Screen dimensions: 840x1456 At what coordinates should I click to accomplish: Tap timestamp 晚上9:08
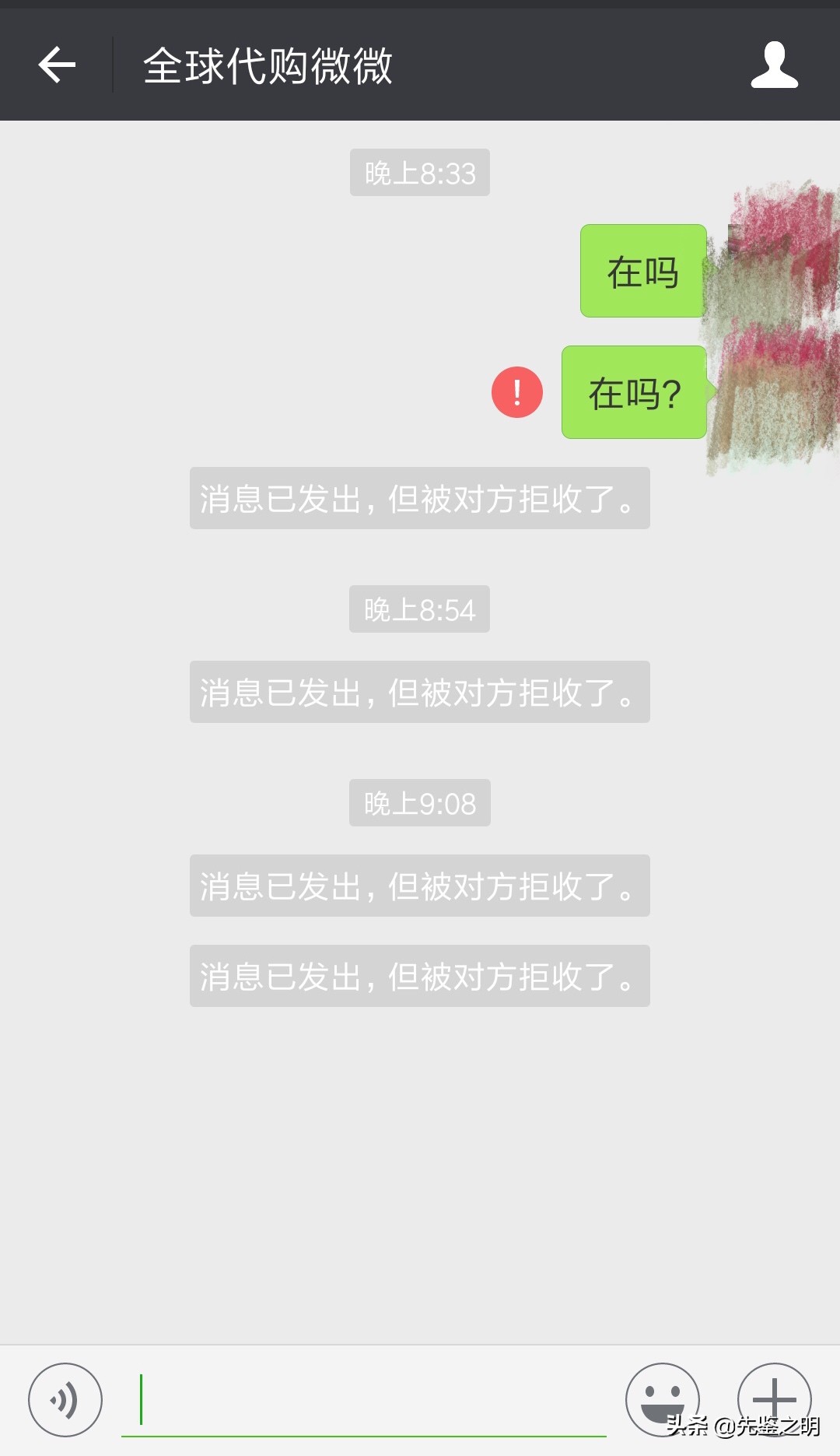point(419,803)
